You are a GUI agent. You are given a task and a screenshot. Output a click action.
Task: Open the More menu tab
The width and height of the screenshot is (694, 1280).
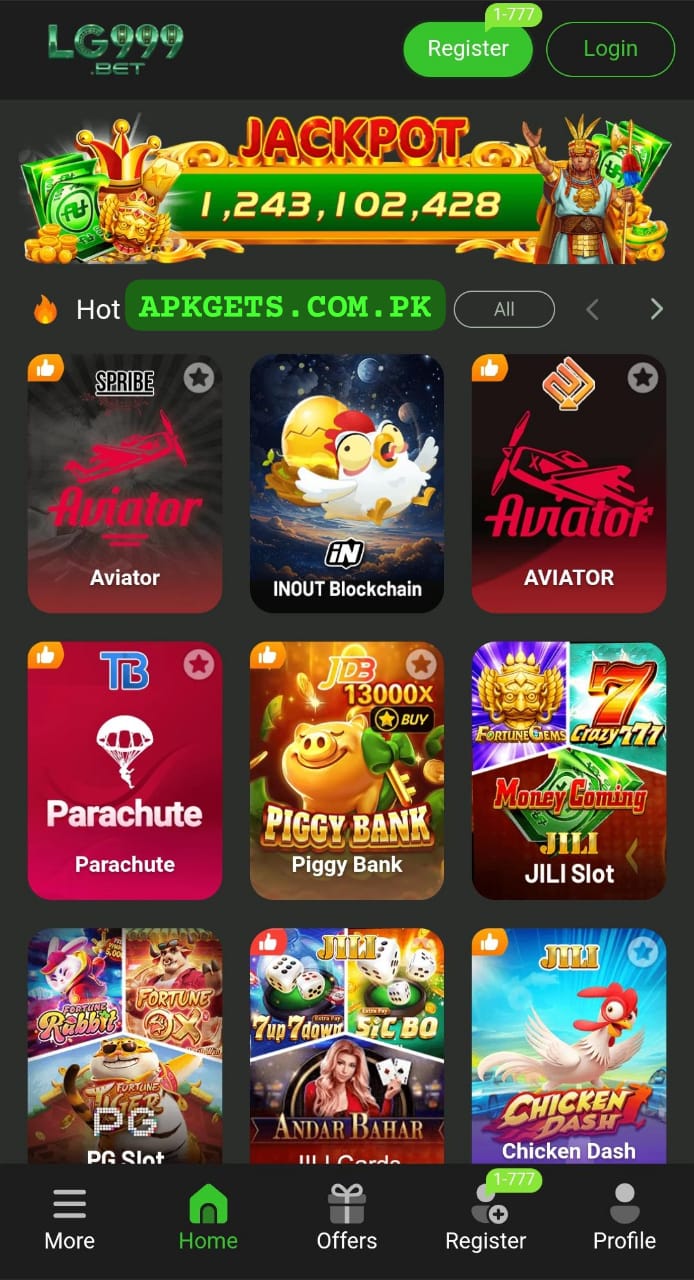tap(70, 1218)
